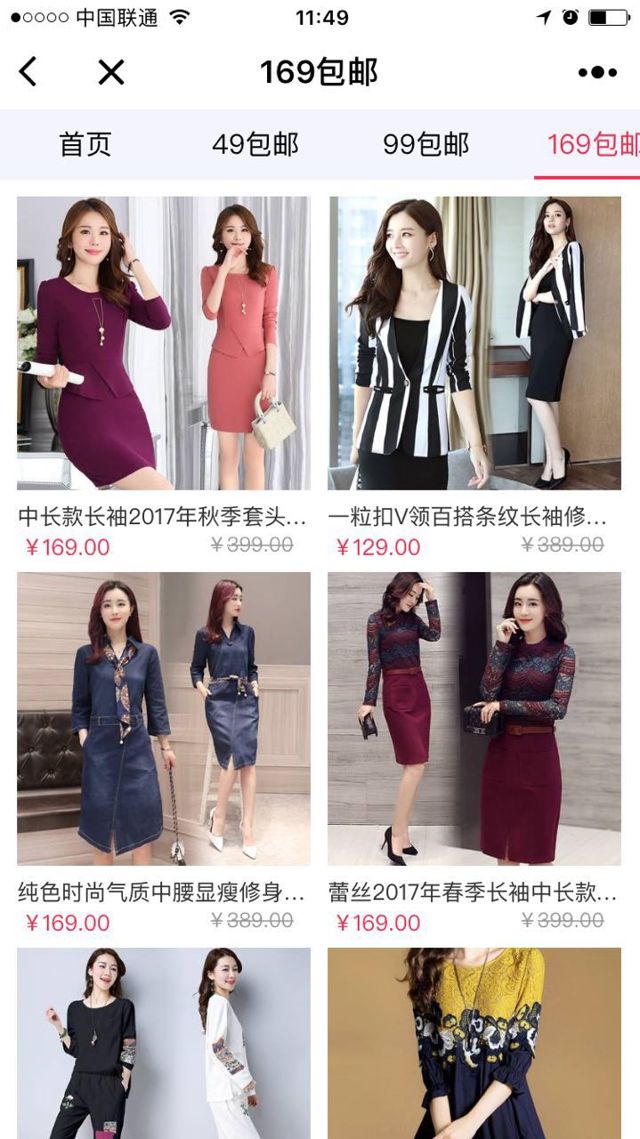This screenshot has height=1139, width=640.
Task: Select the 169包邮 tab
Action: 592,144
